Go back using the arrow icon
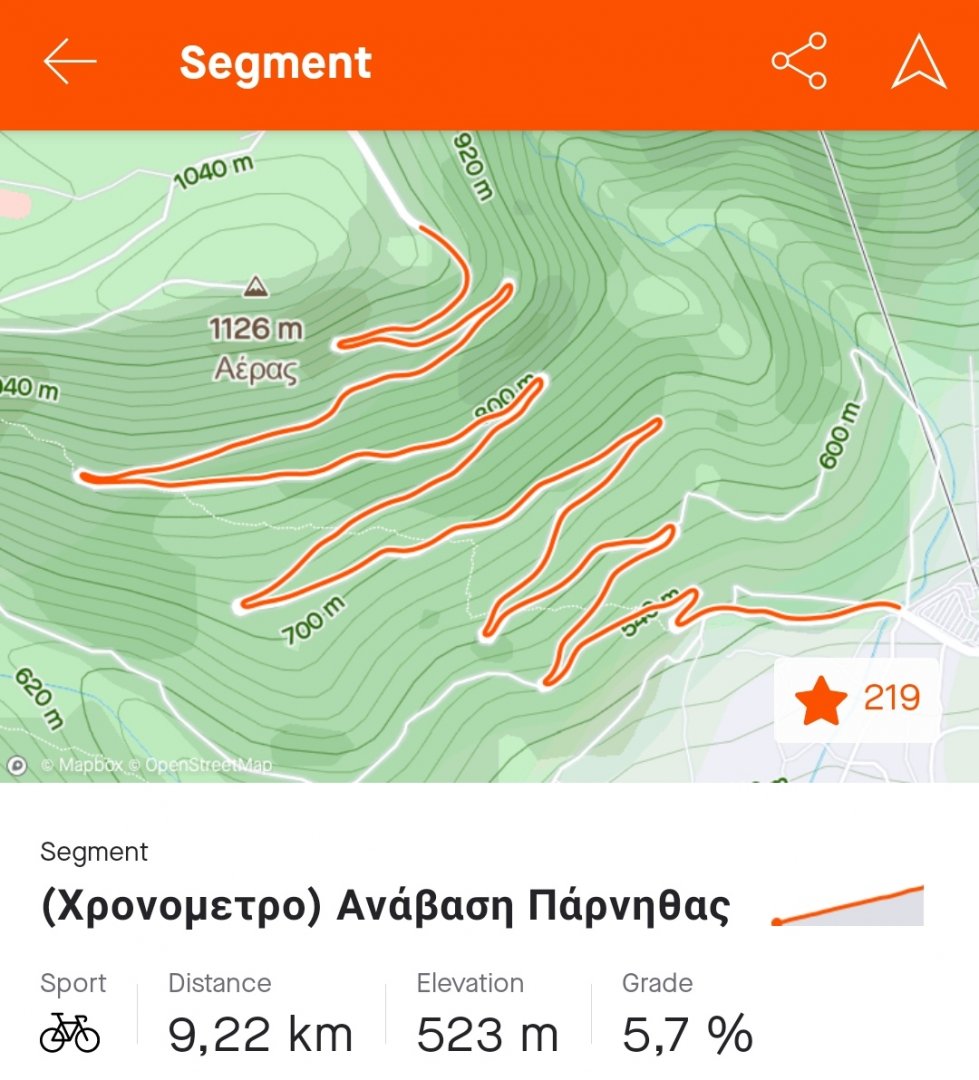Screen dimensions: 979x1080 (70, 63)
